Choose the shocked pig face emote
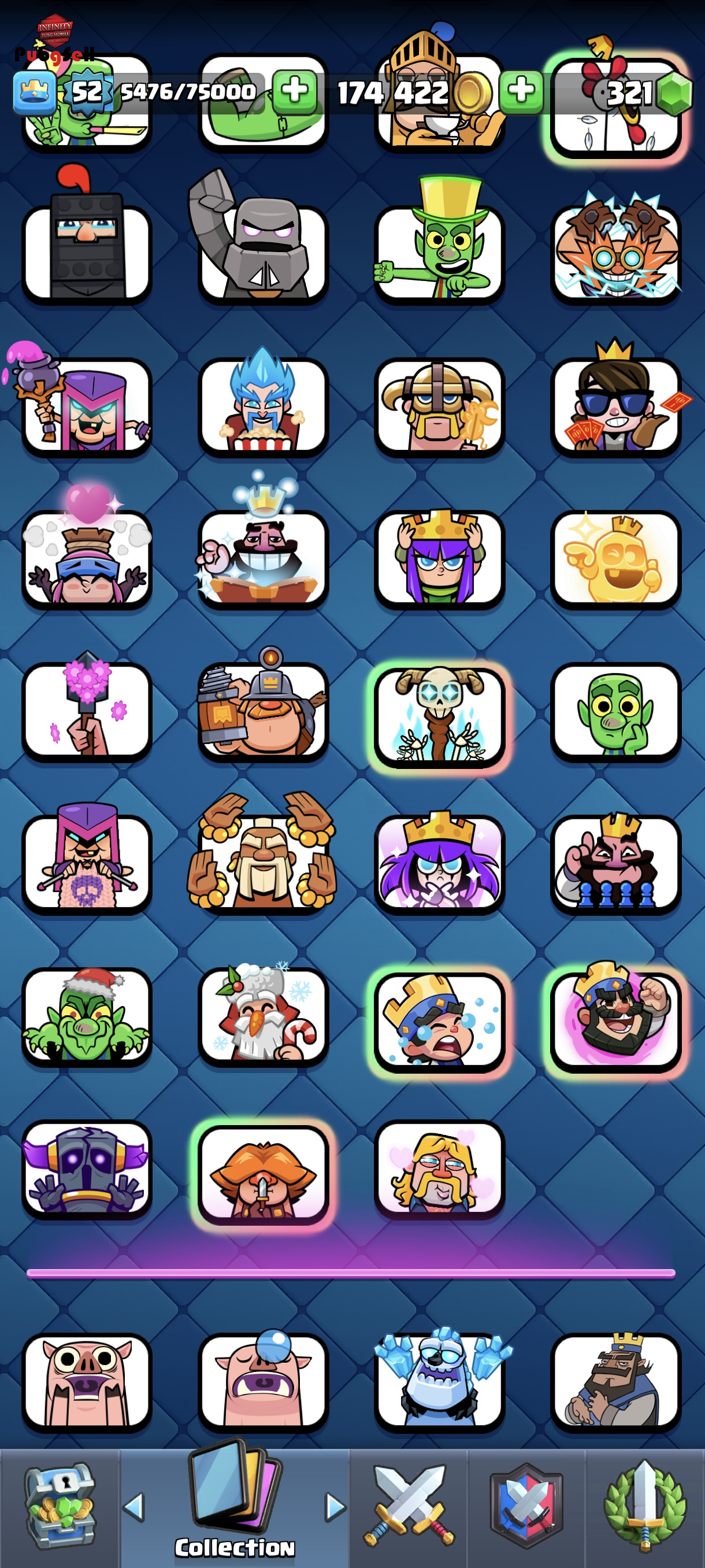 pyautogui.click(x=87, y=1382)
